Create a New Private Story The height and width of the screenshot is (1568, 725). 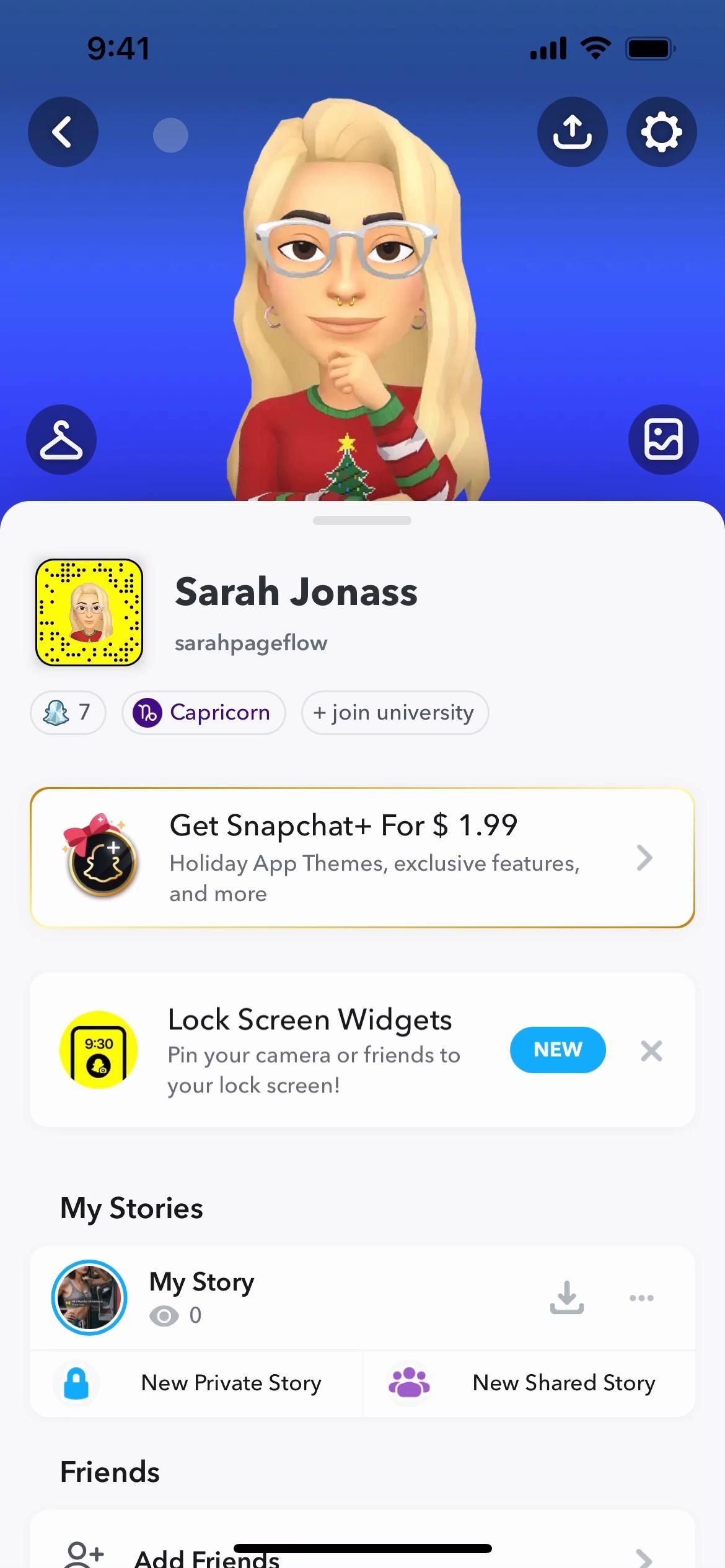pos(196,1383)
